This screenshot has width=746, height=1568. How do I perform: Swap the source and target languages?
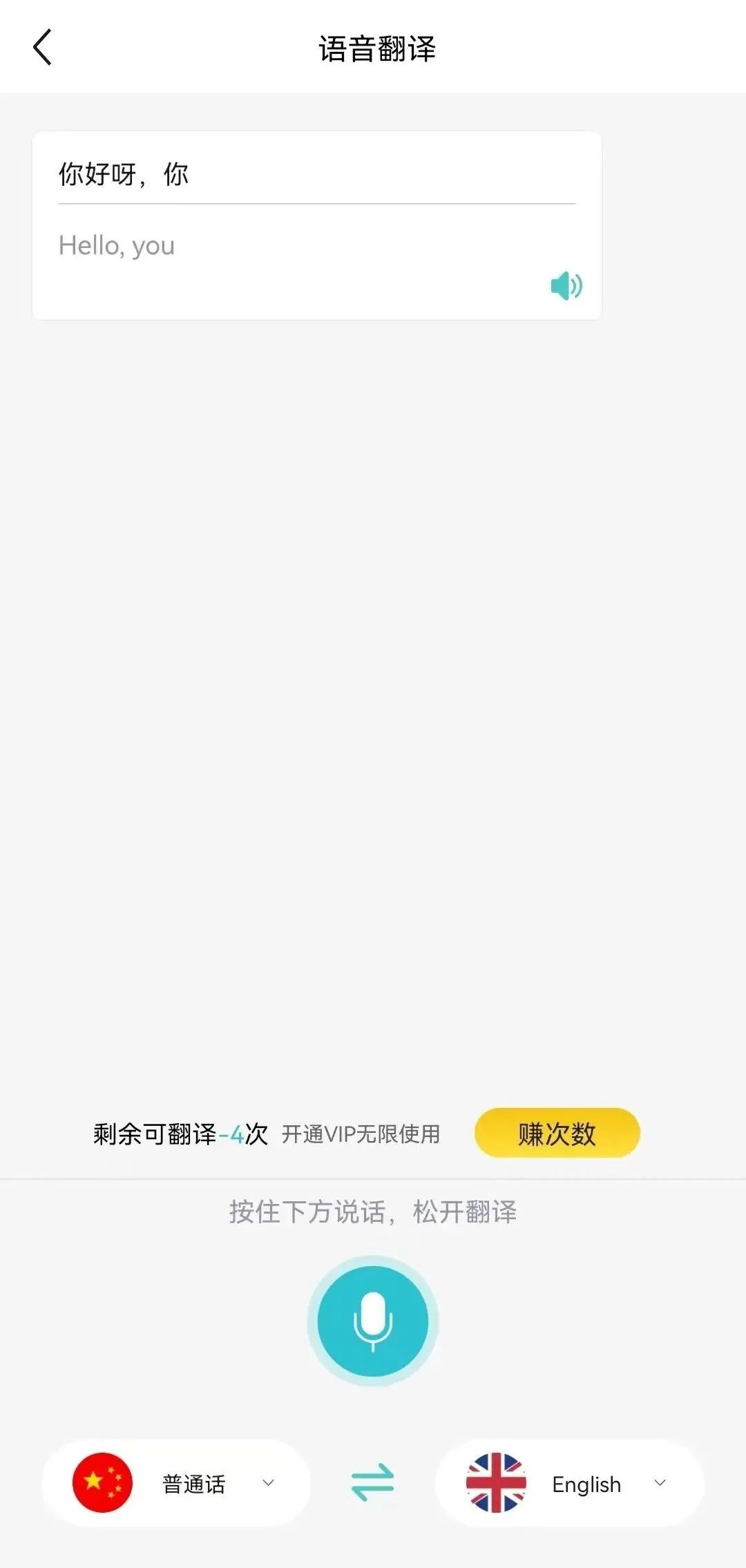pos(372,1483)
